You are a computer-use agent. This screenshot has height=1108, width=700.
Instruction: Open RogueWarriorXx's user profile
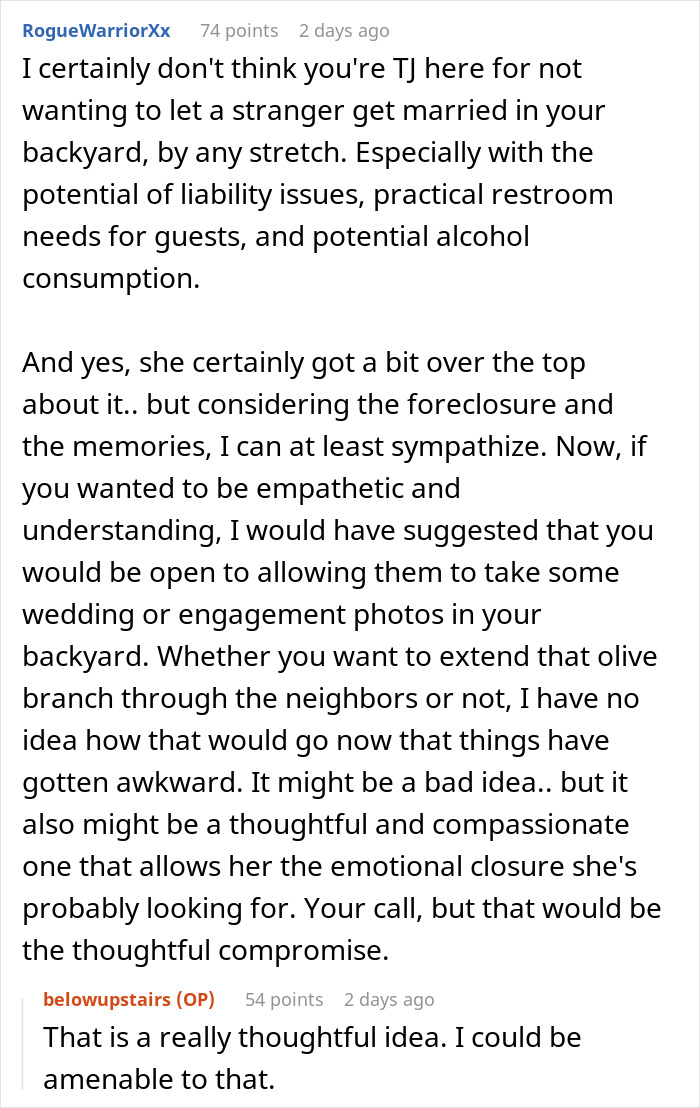point(96,31)
